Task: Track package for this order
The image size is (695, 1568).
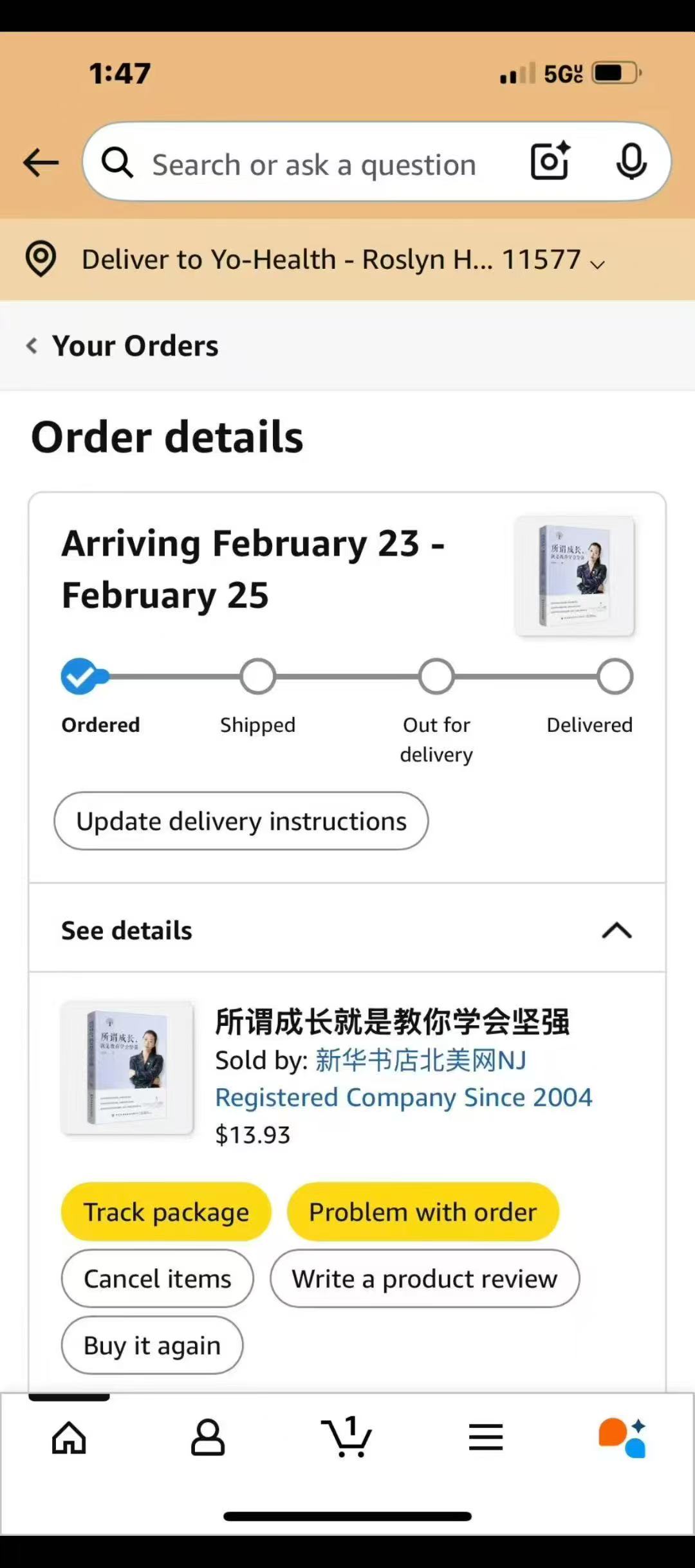Action: point(166,1212)
